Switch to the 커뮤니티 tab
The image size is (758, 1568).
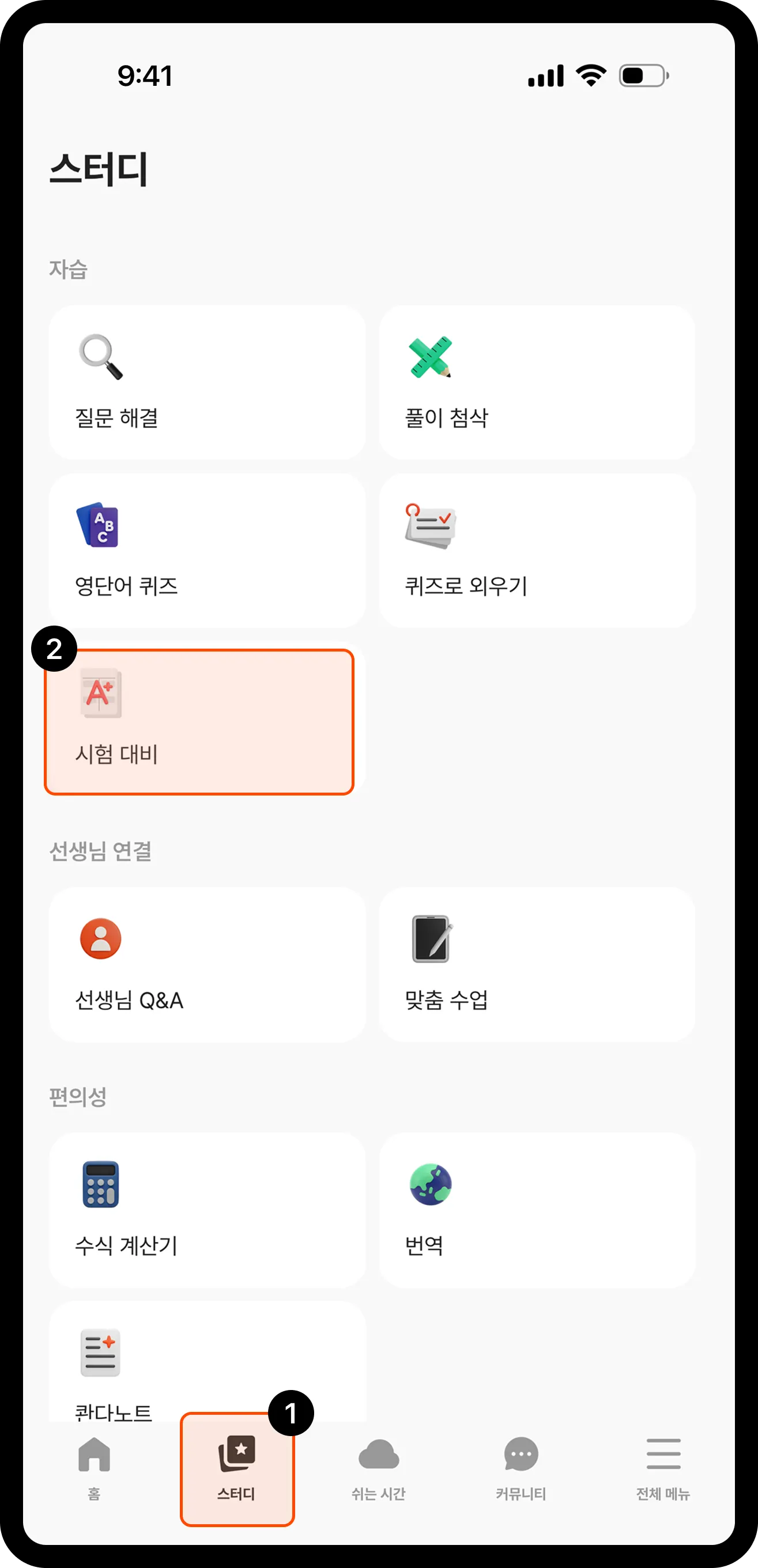(521, 1468)
